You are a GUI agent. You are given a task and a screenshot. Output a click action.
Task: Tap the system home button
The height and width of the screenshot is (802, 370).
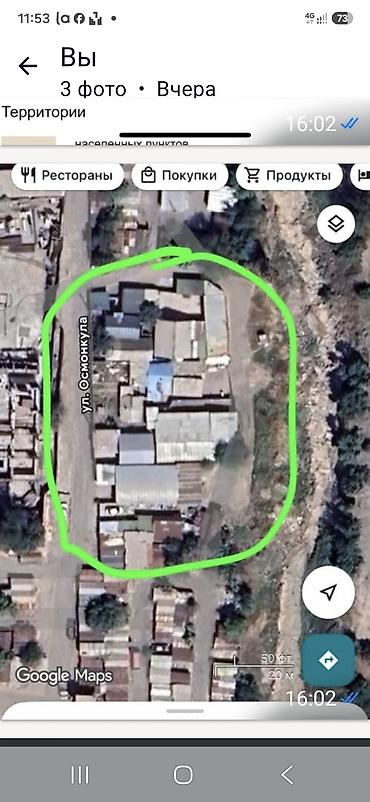pos(183,774)
